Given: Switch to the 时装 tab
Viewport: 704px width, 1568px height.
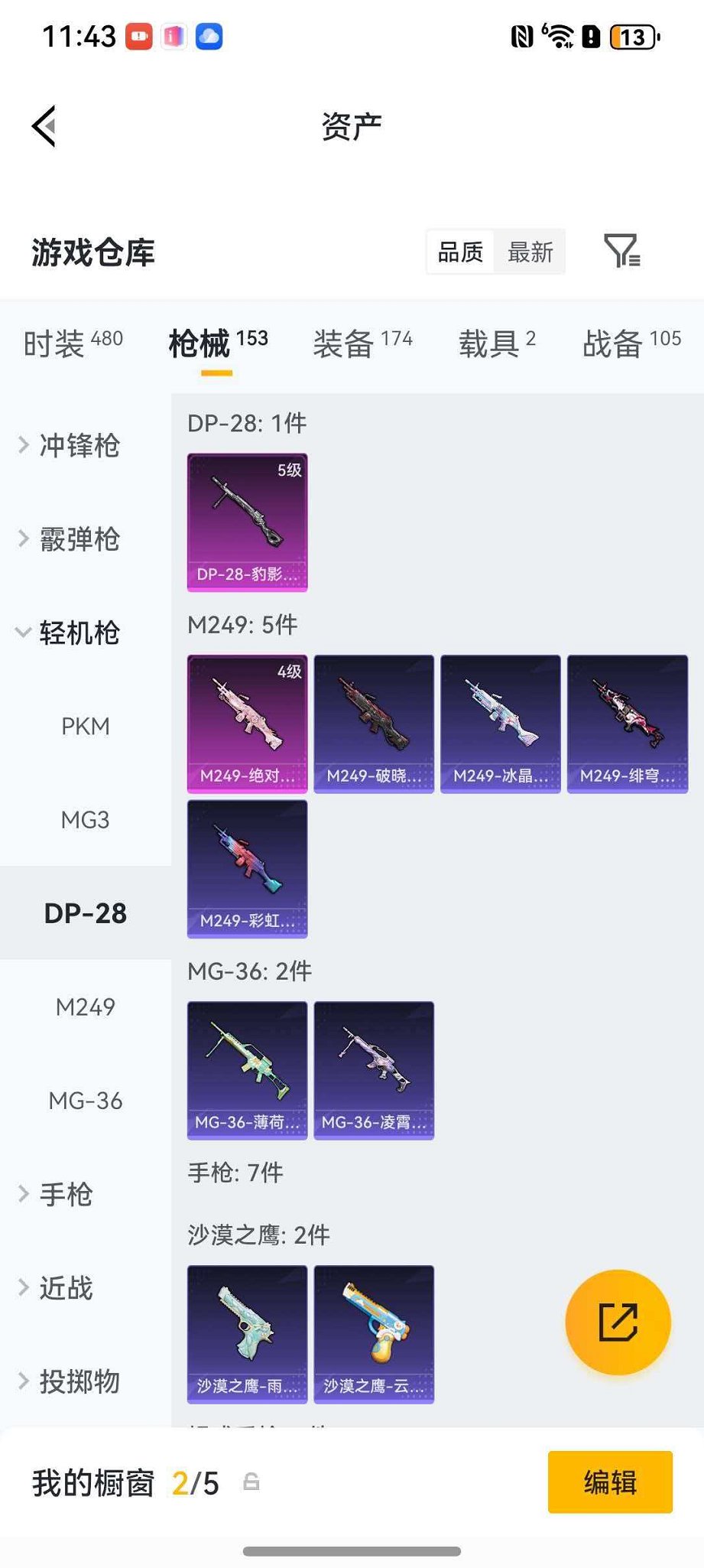Looking at the screenshot, I should click(73, 343).
